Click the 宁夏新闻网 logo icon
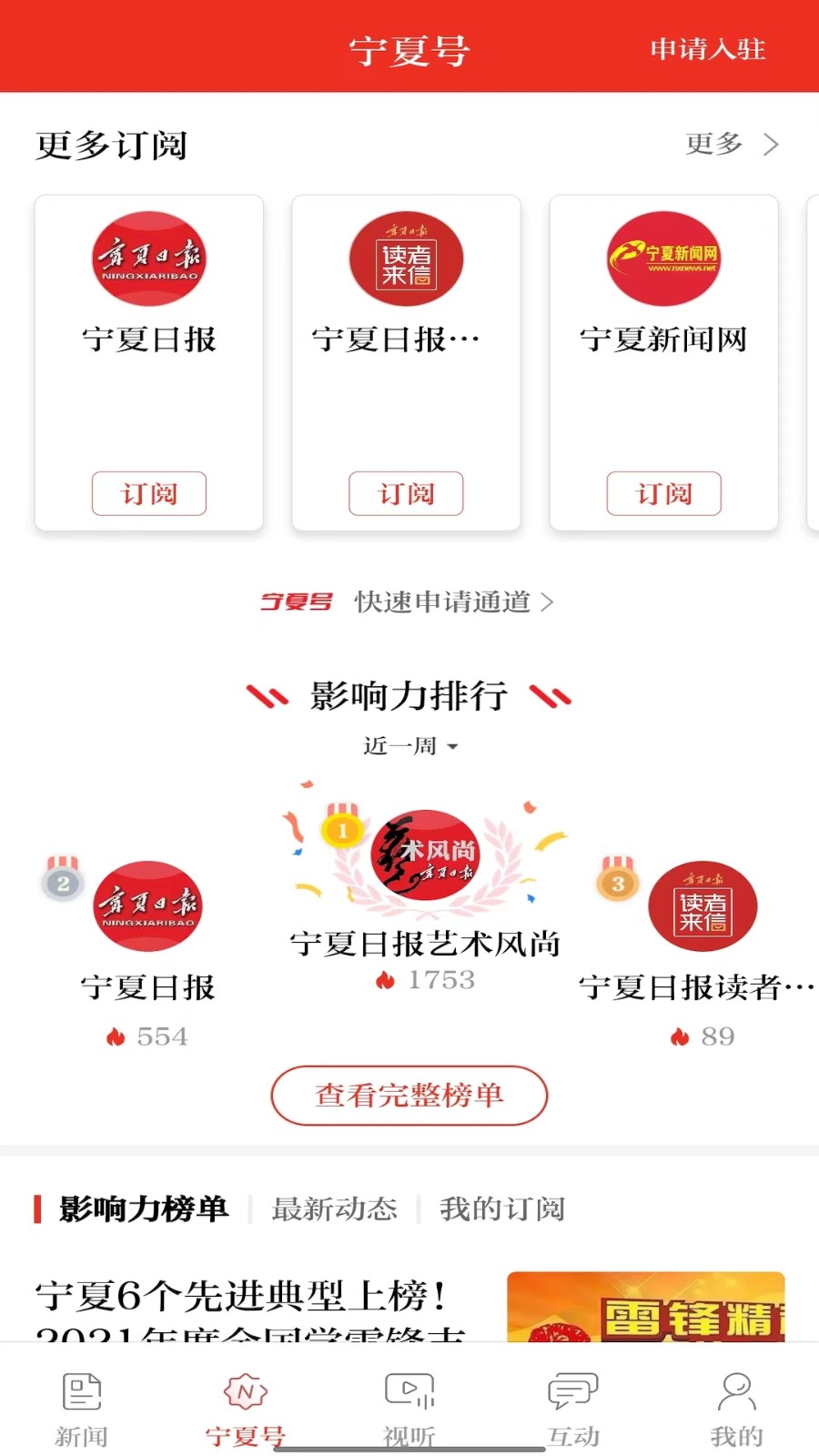This screenshot has width=819, height=1456. tap(663, 259)
